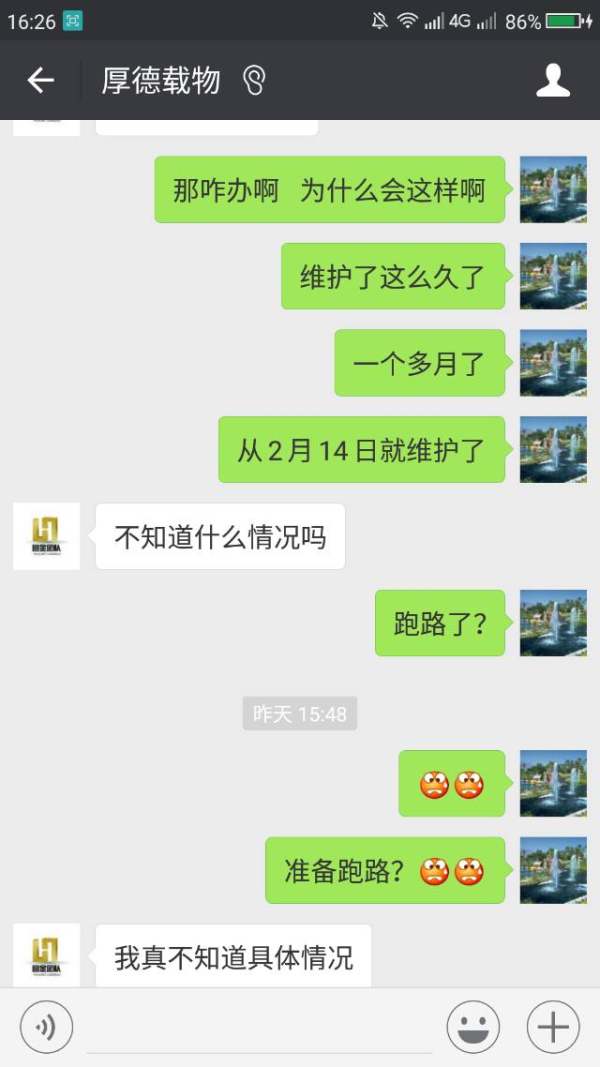The image size is (600, 1067).
Task: Open chat info via the profile icon
Action: (553, 80)
